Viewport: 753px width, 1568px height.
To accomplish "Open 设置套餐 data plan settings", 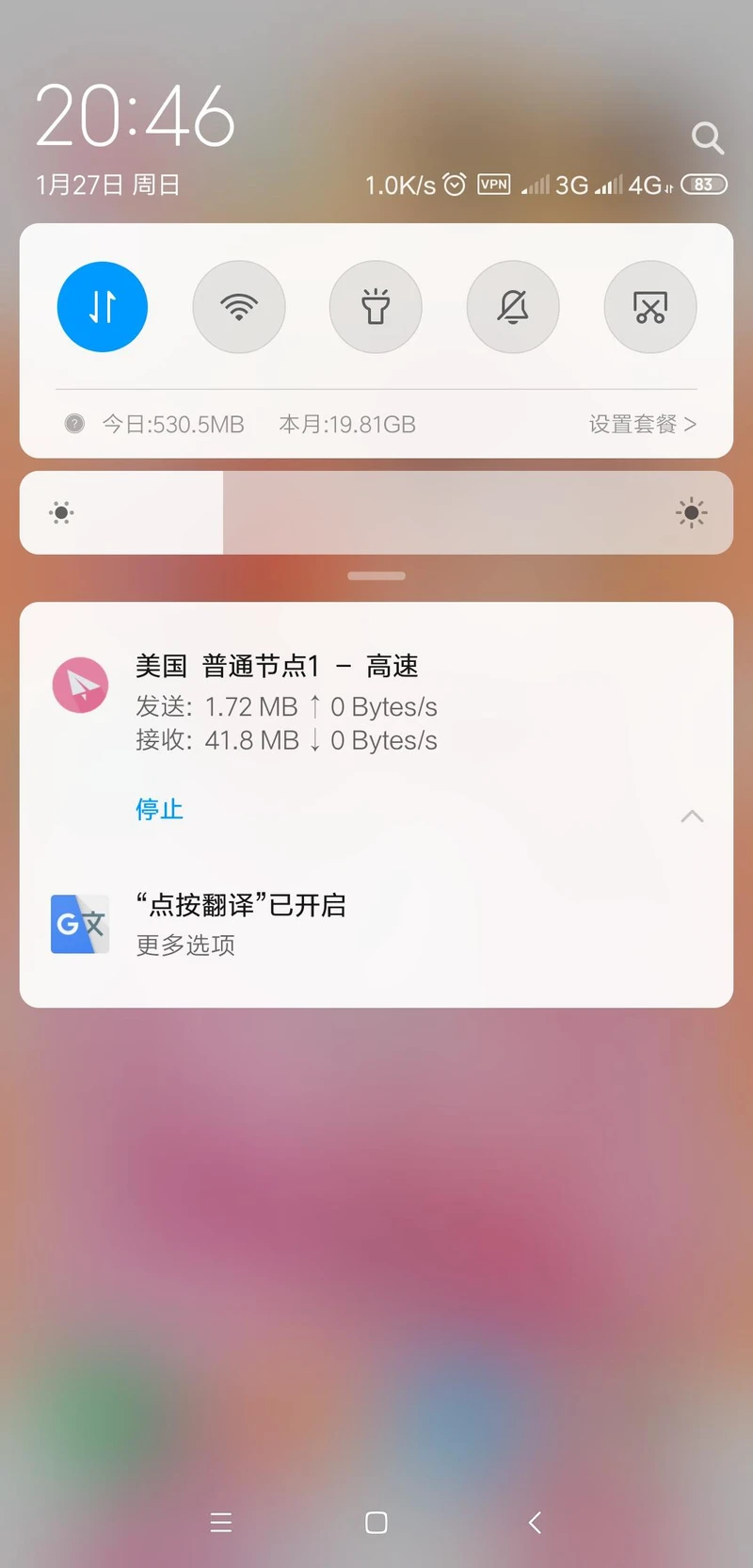I will pos(643,424).
